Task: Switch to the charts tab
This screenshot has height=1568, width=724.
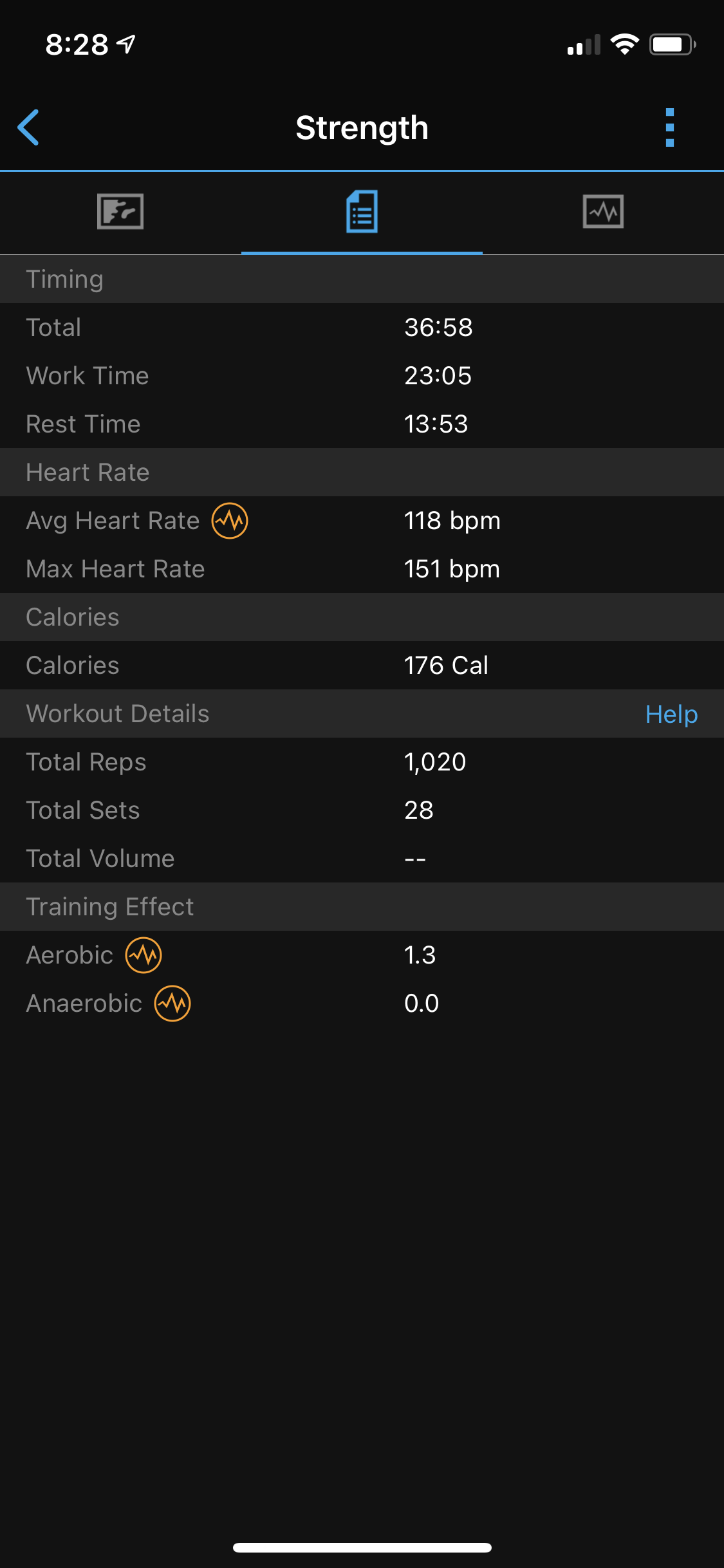Action: pyautogui.click(x=603, y=211)
